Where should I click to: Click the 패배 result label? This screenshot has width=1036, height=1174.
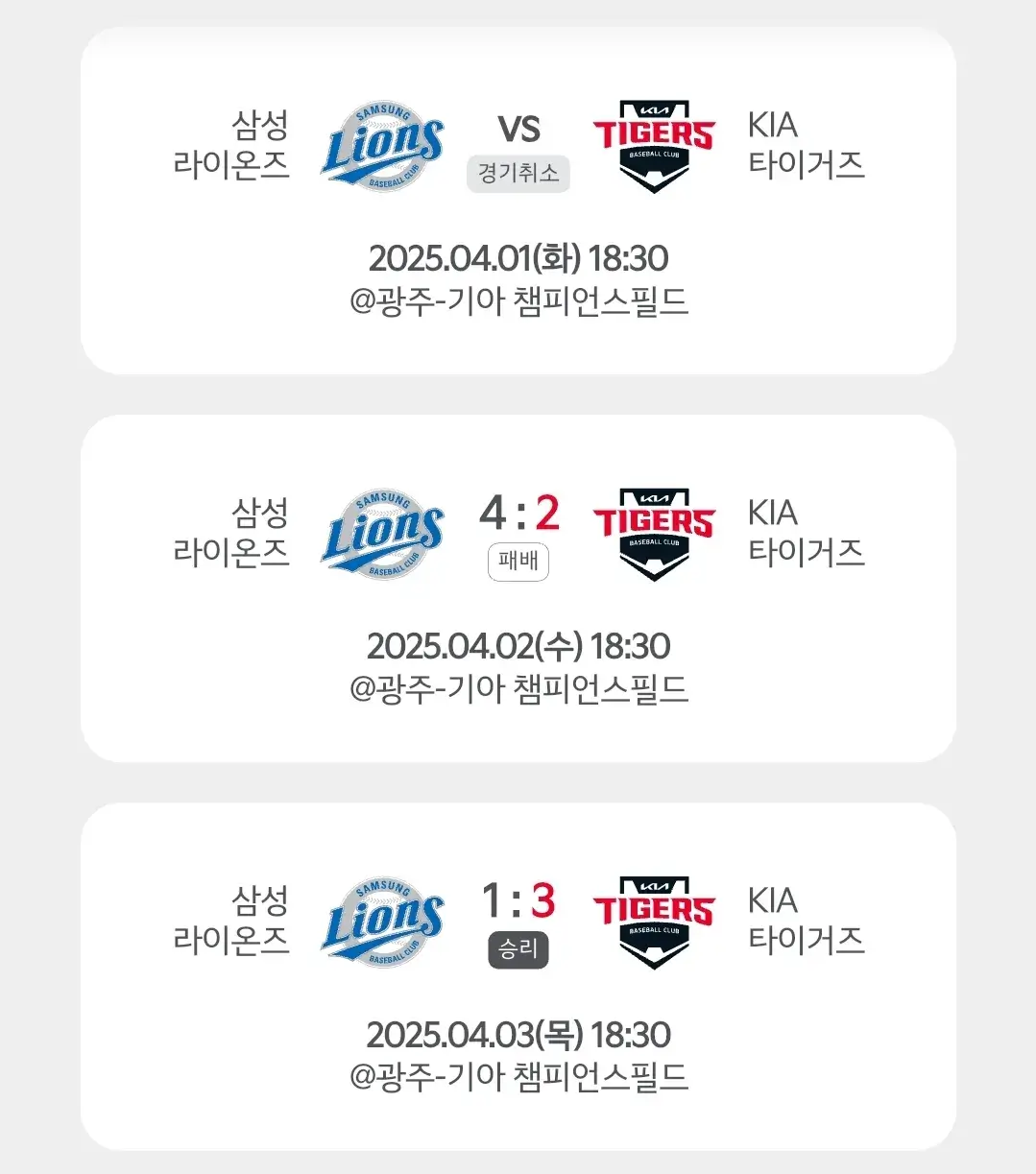click(518, 562)
